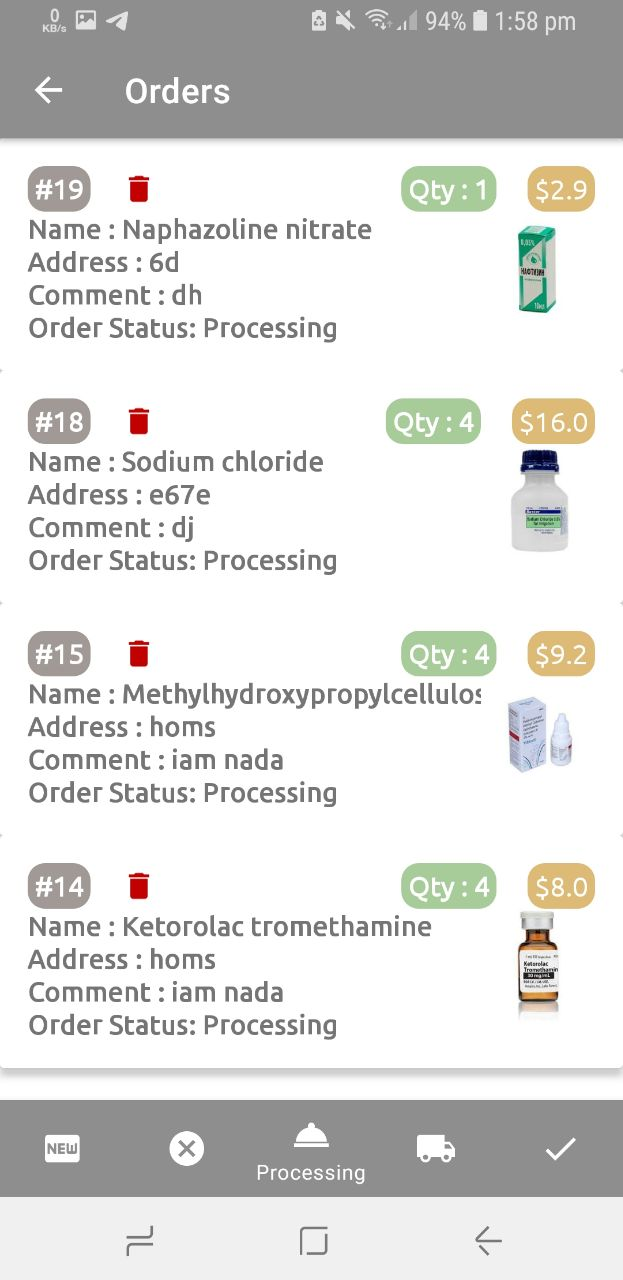The height and width of the screenshot is (1280, 623).
Task: Select the Processing tab
Action: (x=311, y=1150)
